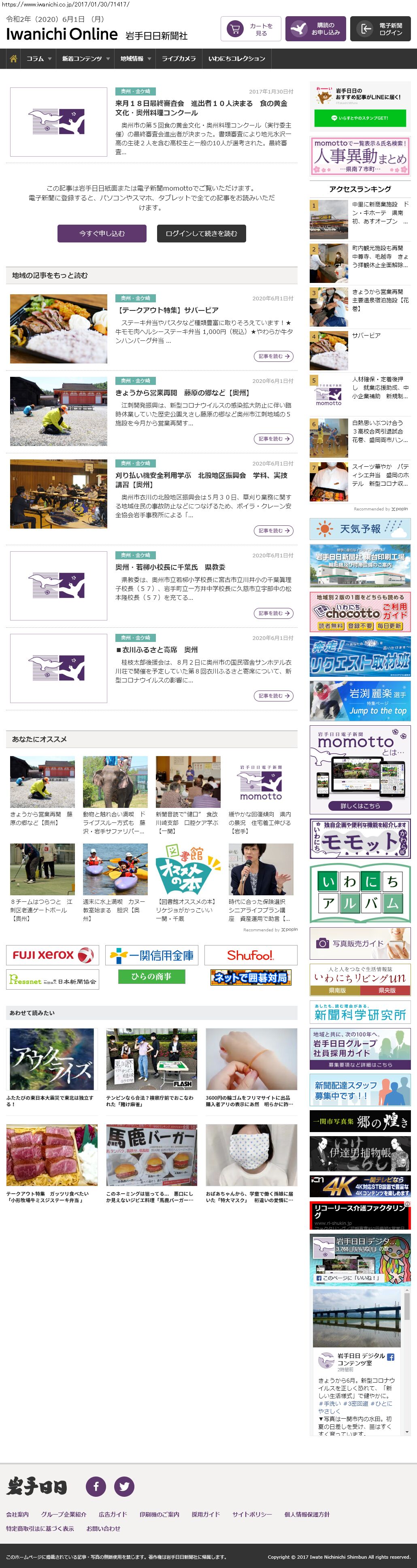Image resolution: width=417 pixels, height=1568 pixels.
Task: Open ライブカメラ in the navigation bar
Action: [x=179, y=59]
